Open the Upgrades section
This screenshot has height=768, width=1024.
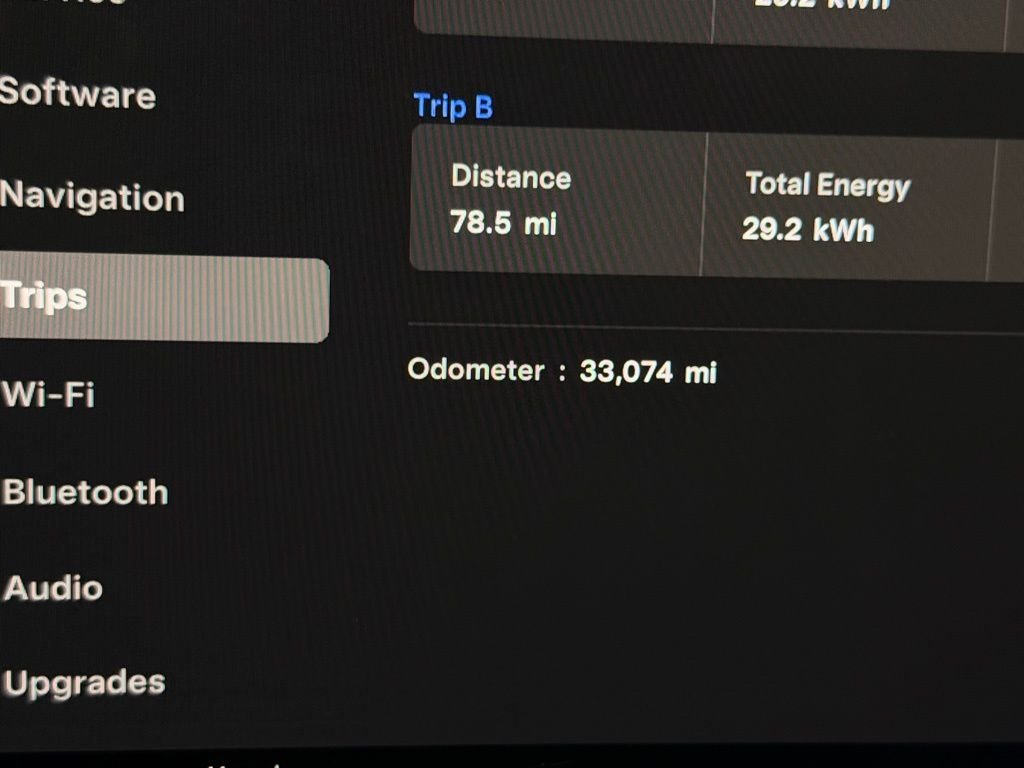click(84, 683)
